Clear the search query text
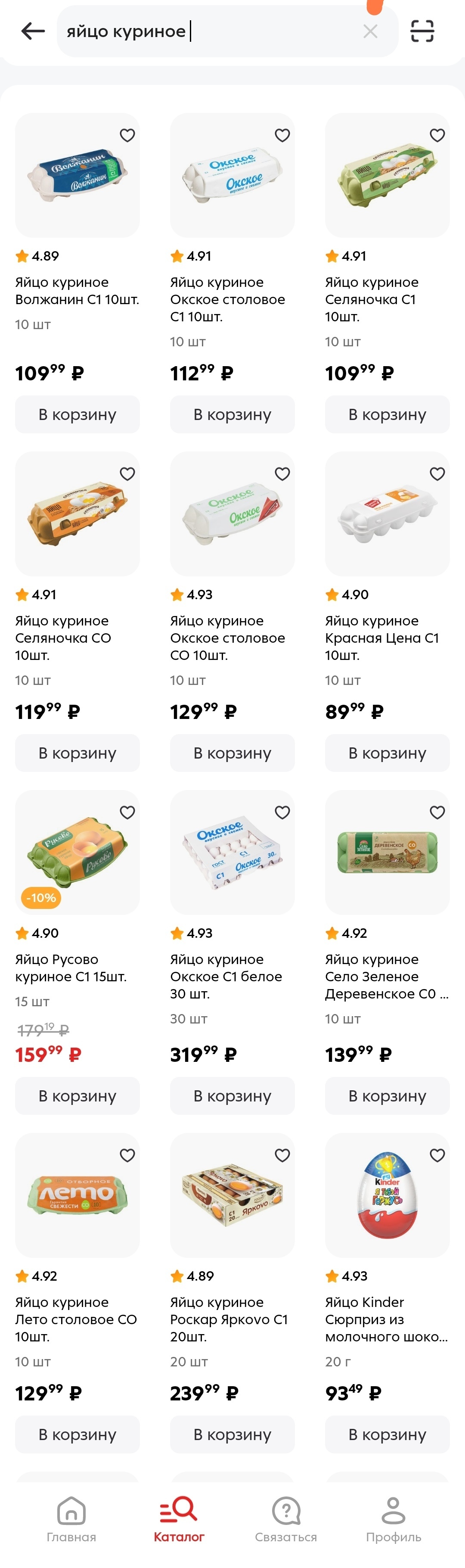 (x=370, y=31)
